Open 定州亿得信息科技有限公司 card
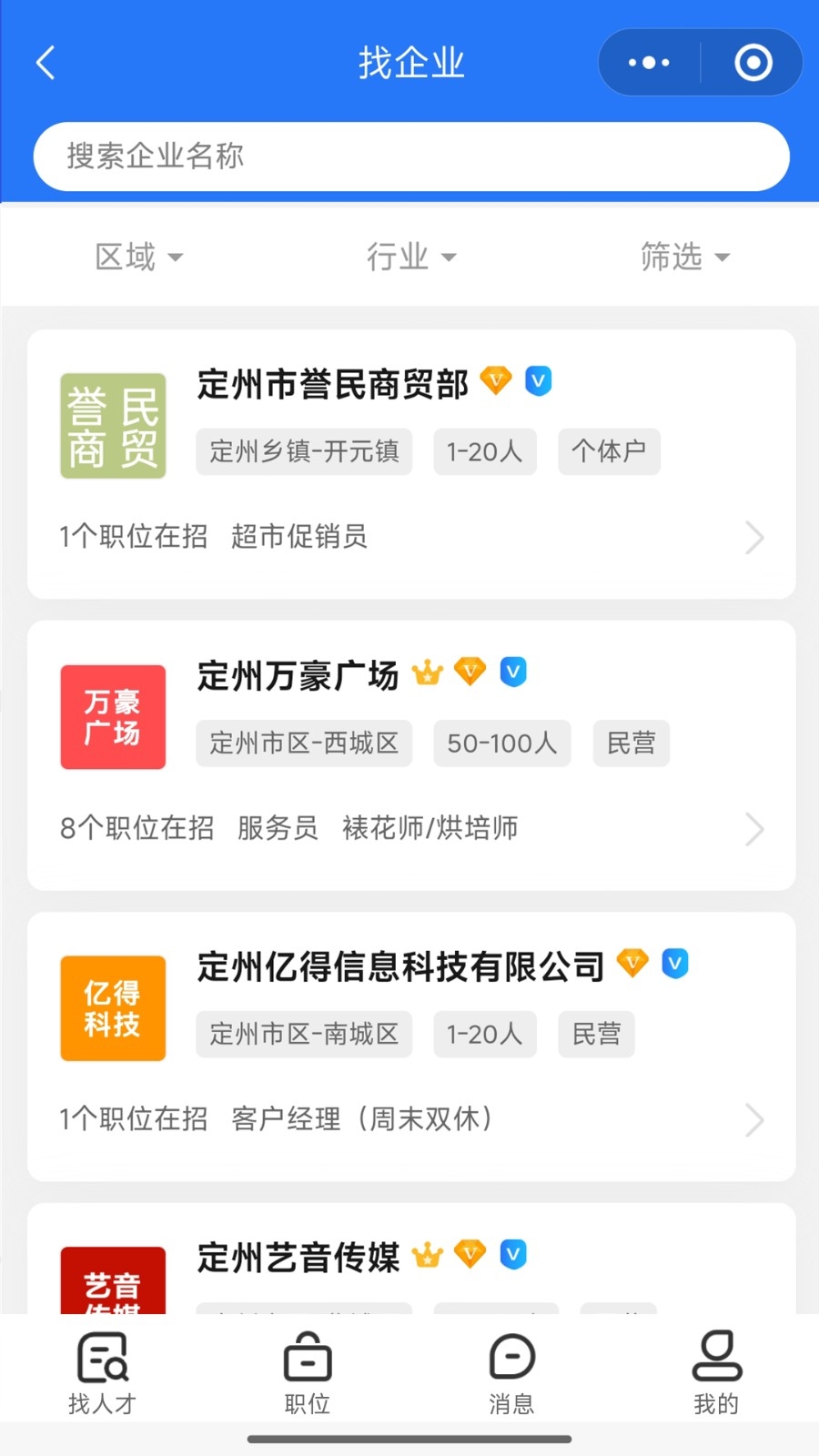Image resolution: width=819 pixels, height=1456 pixels. pyautogui.click(x=411, y=1046)
